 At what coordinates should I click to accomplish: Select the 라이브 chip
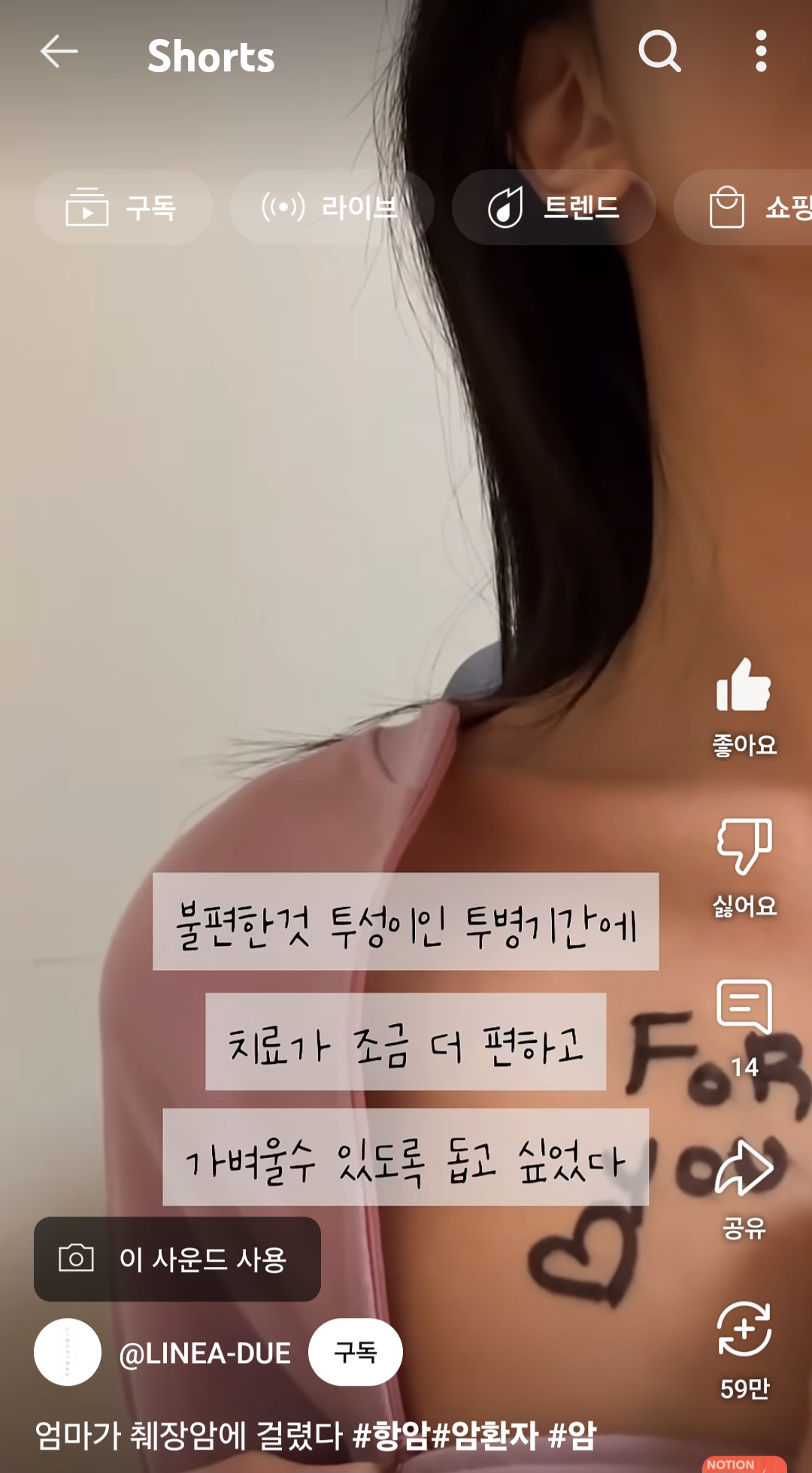point(331,208)
